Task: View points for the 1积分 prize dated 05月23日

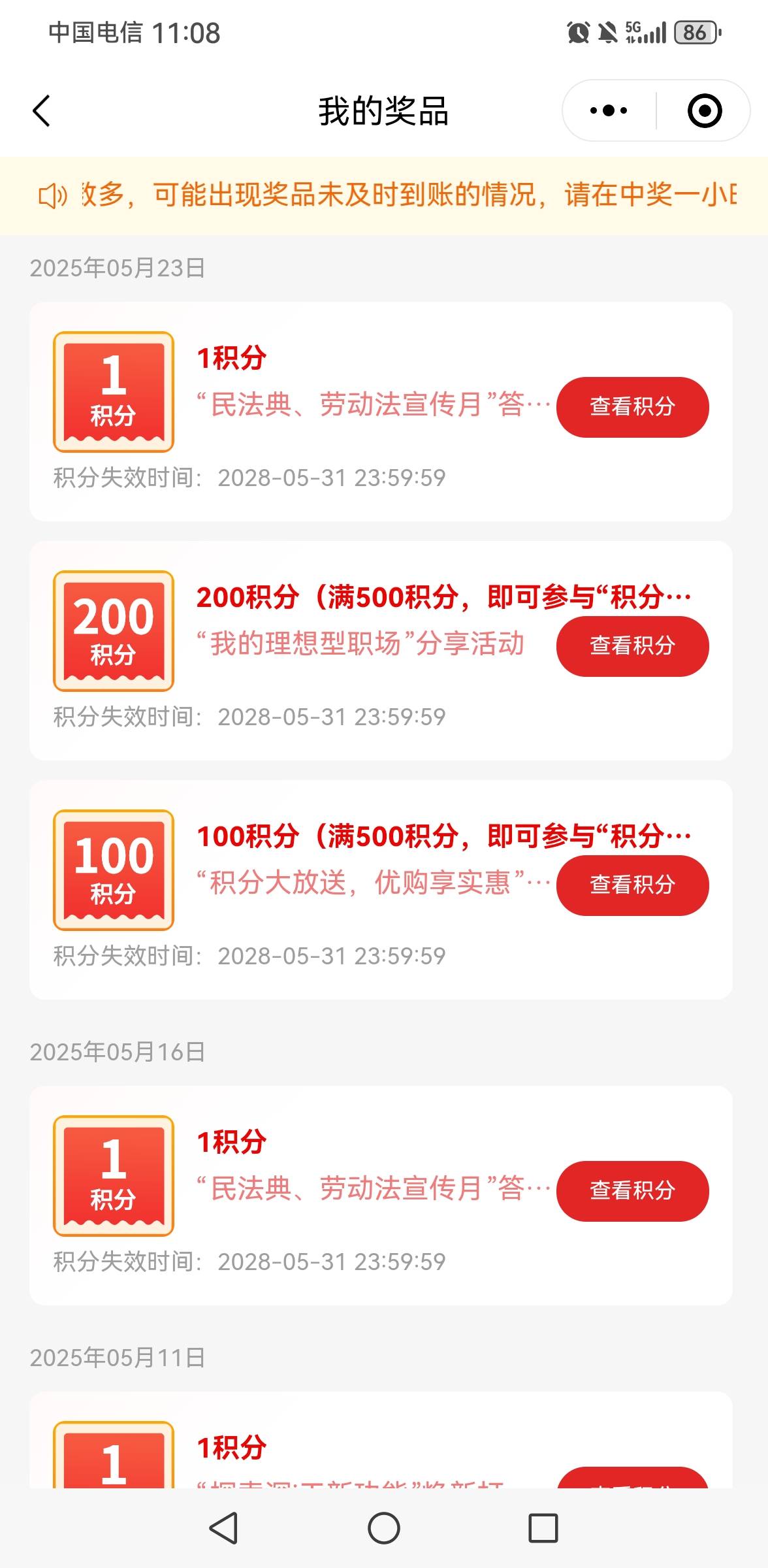Action: 632,406
